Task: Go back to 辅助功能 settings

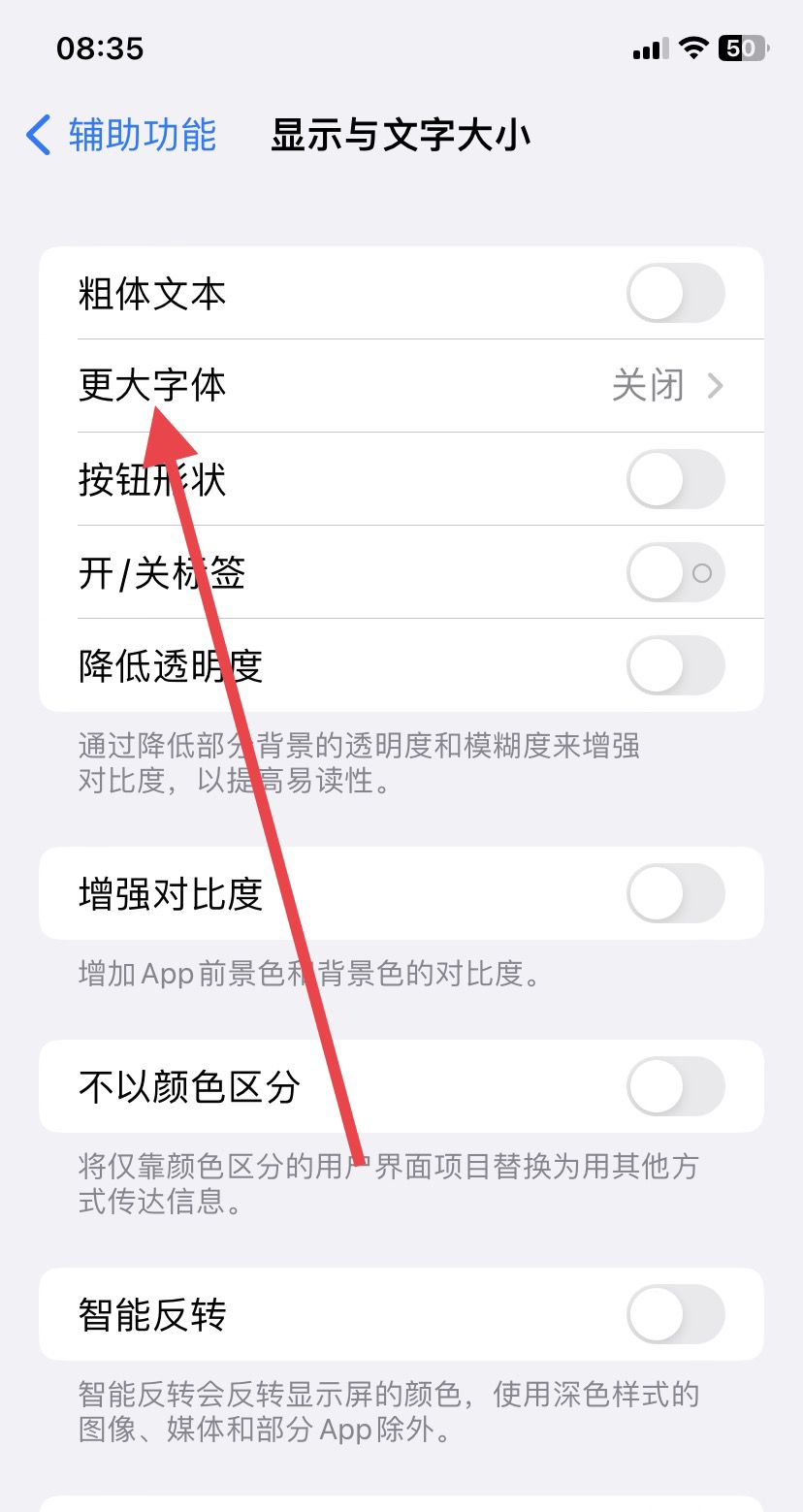Action: pos(121,135)
